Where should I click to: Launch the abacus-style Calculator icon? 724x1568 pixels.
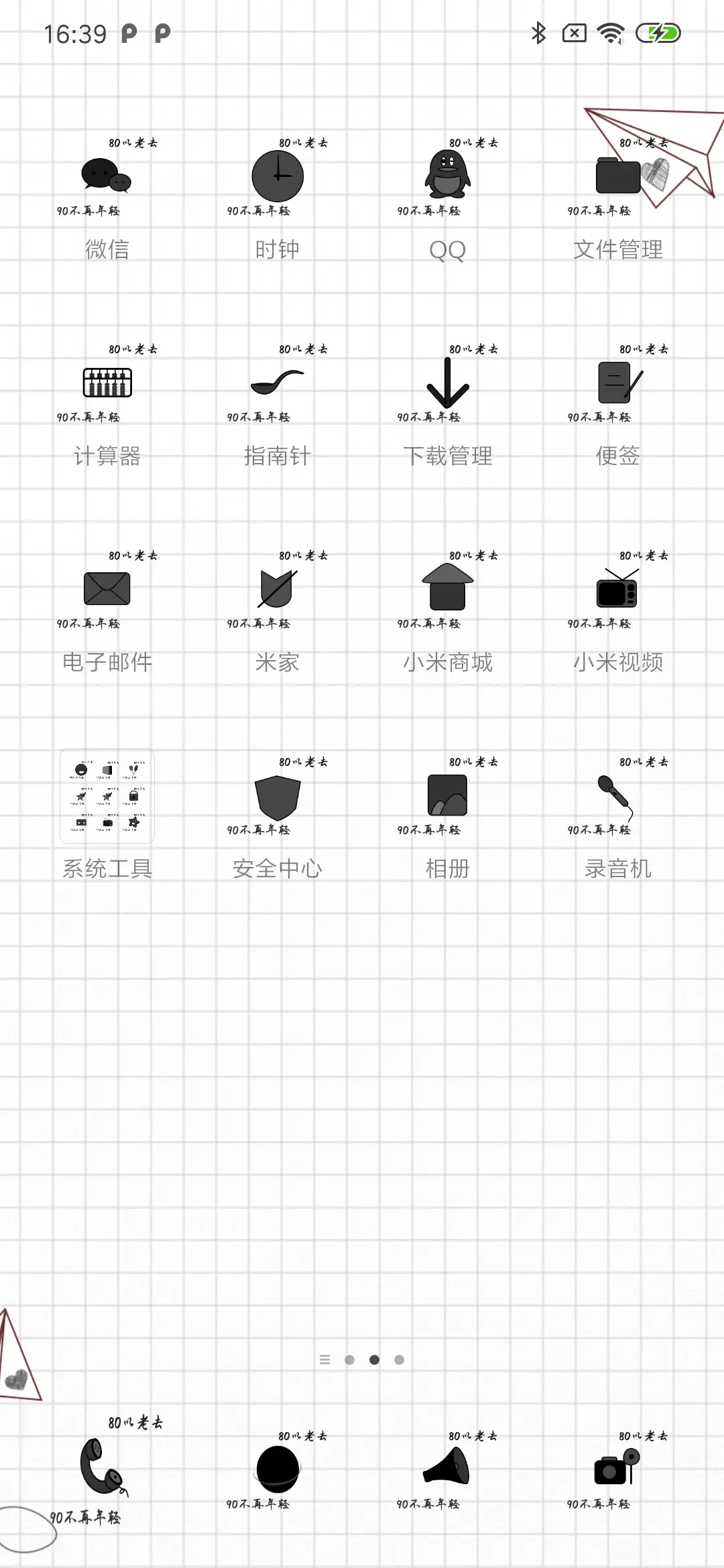tap(107, 383)
